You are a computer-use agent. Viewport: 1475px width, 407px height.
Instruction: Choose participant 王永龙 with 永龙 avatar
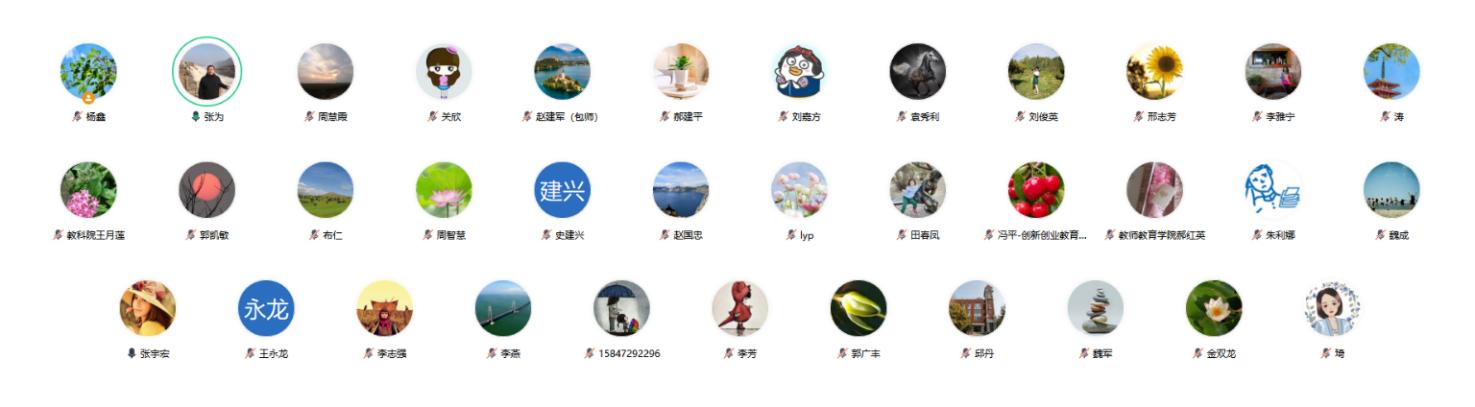coord(266,308)
